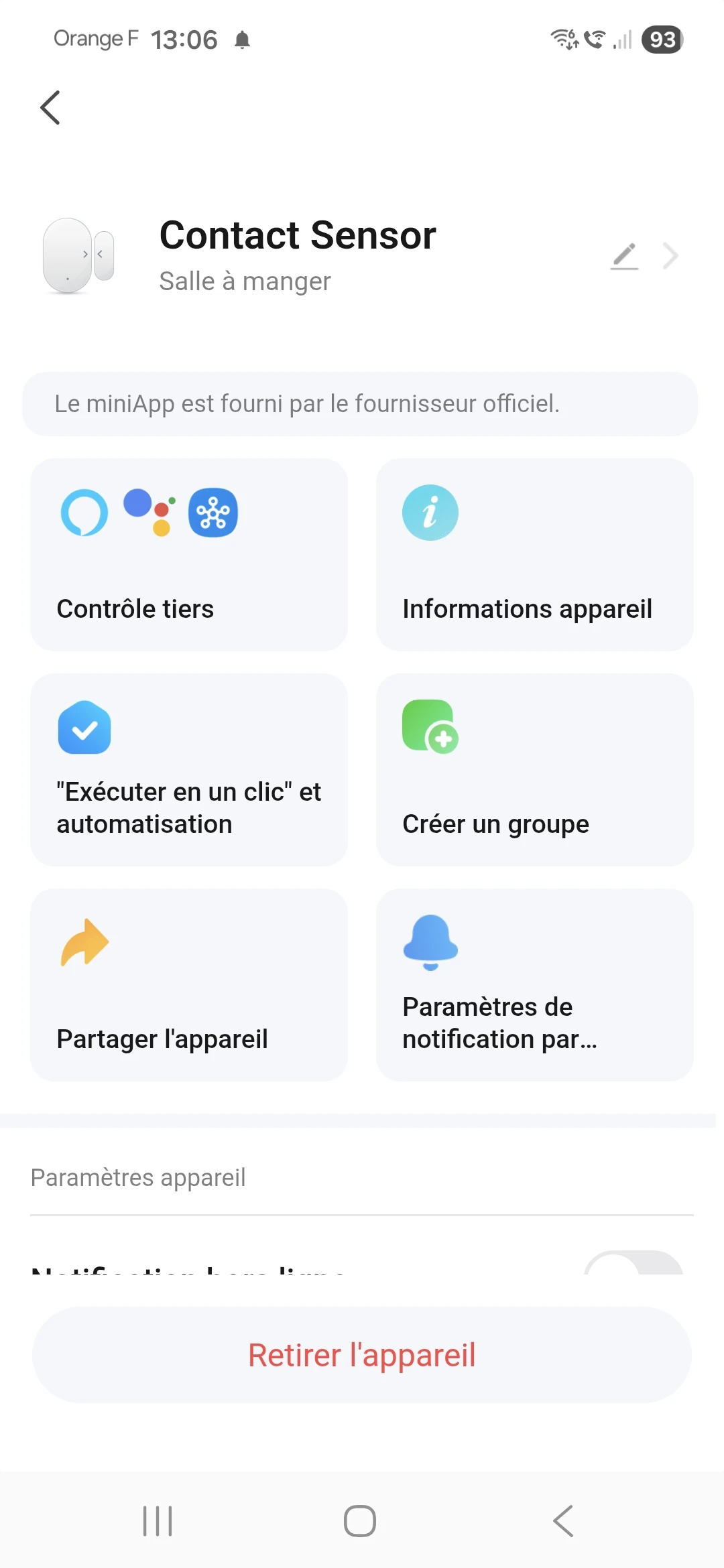Go back using the top-left arrow
This screenshot has height=1568, width=724.
tap(50, 108)
